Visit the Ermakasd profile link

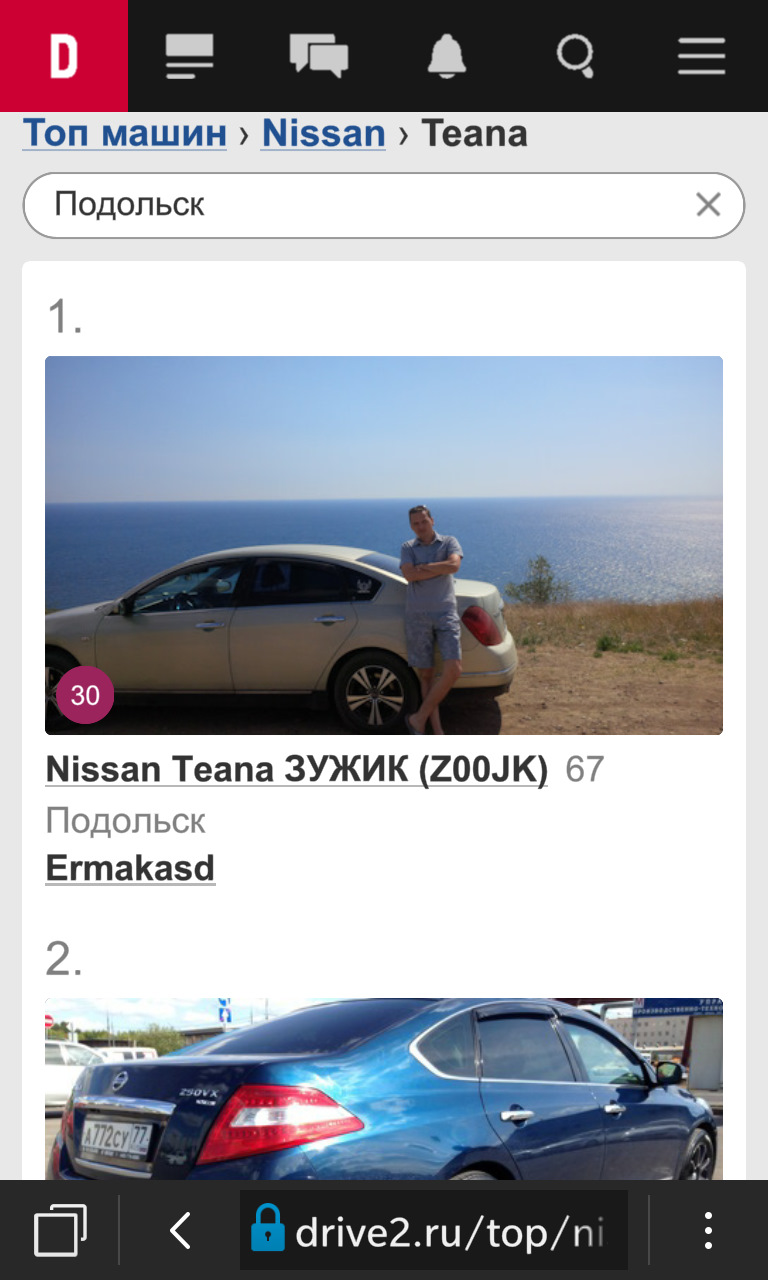point(130,867)
